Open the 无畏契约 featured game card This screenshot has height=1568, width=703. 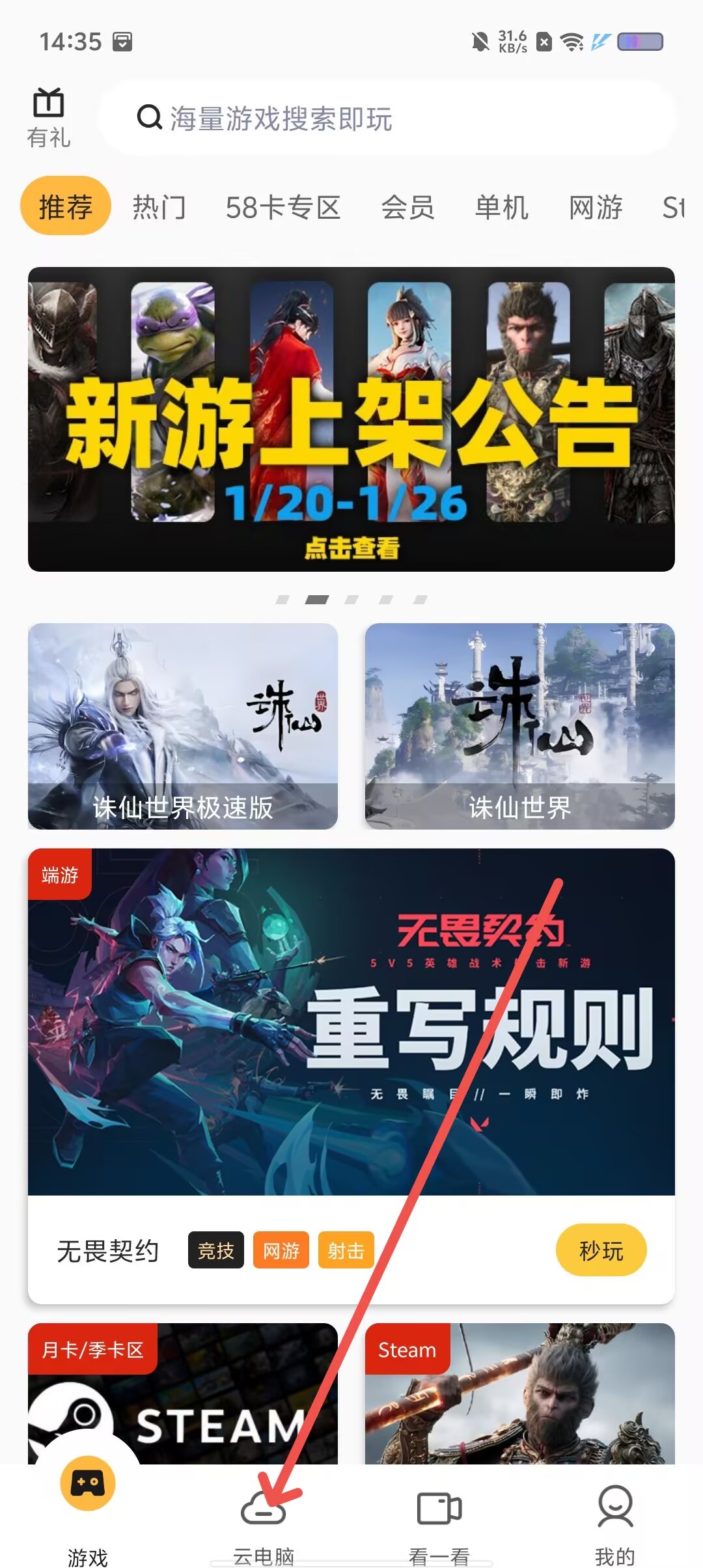(x=351, y=1021)
